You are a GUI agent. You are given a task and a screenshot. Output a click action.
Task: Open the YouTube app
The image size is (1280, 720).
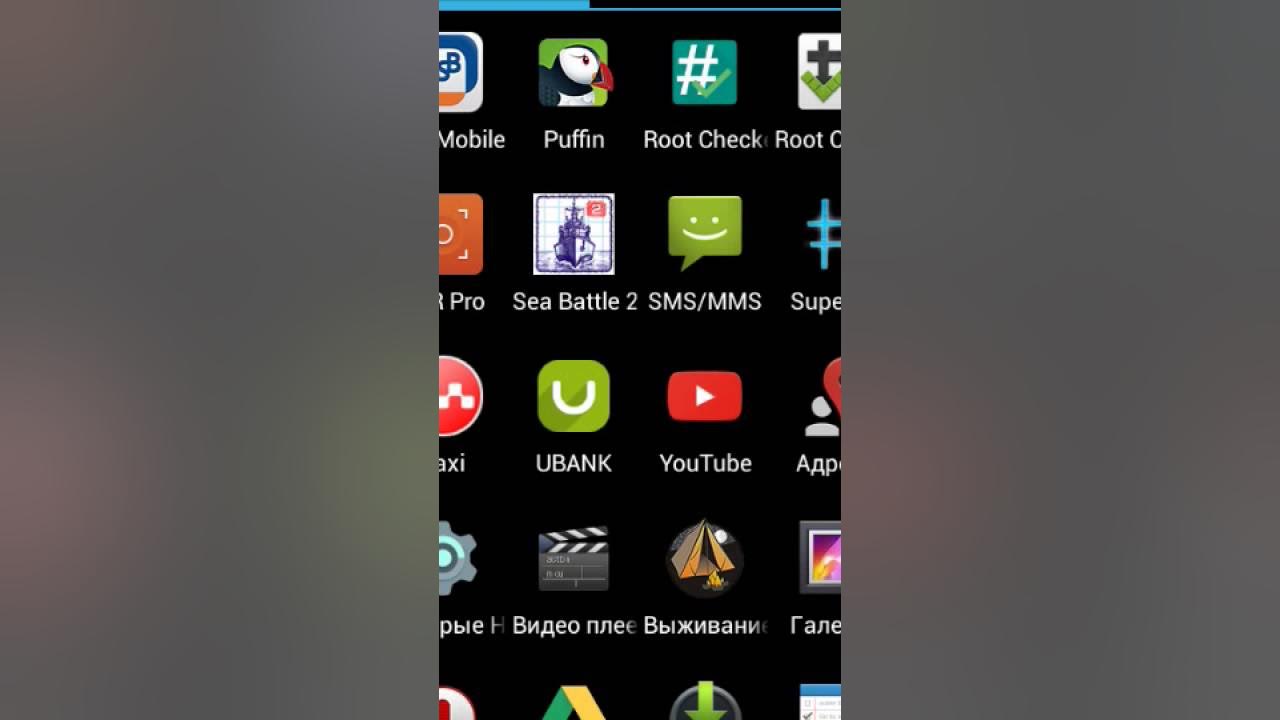704,397
